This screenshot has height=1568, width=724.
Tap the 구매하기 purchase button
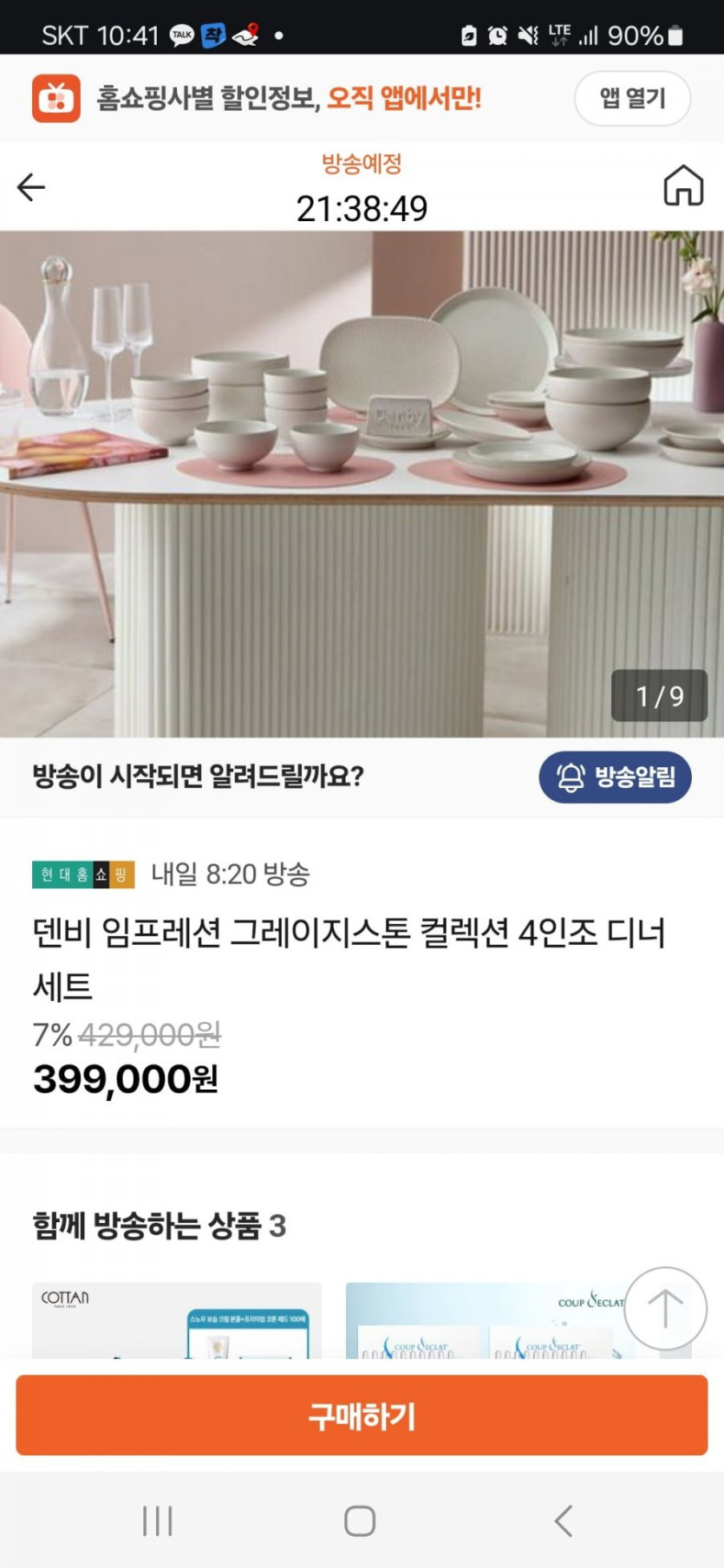pos(362,1415)
